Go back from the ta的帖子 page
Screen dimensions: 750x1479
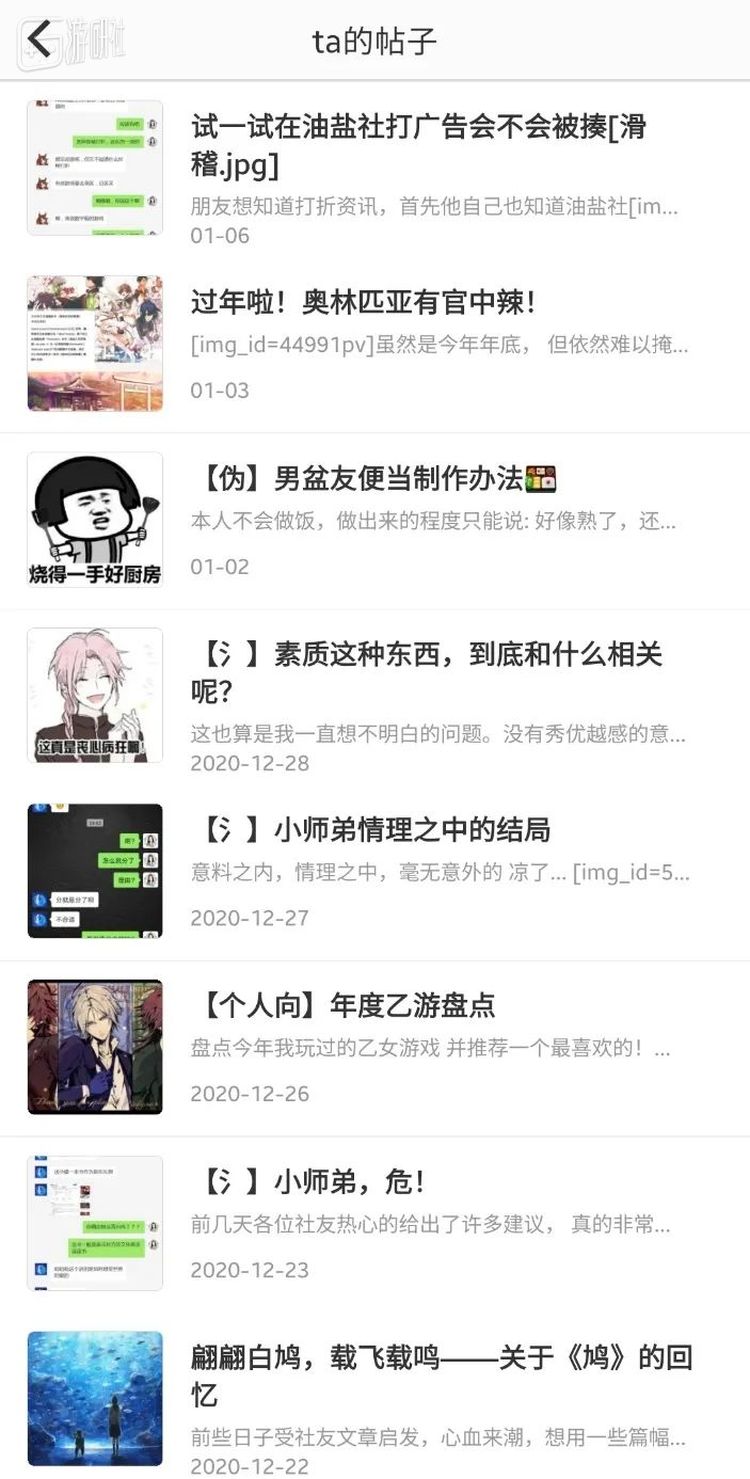click(x=40, y=40)
